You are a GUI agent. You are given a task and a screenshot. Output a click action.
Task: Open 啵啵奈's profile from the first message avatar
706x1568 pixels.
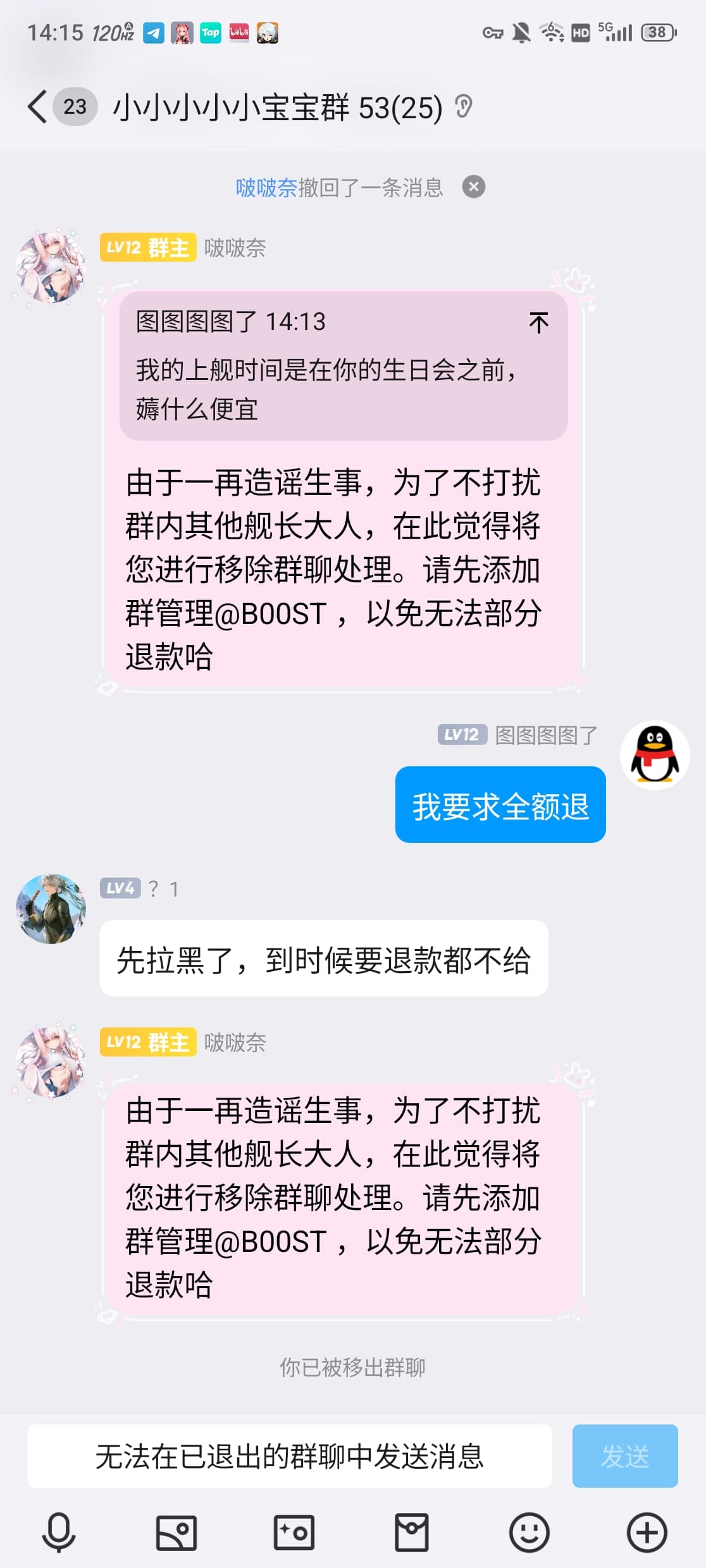[x=51, y=266]
